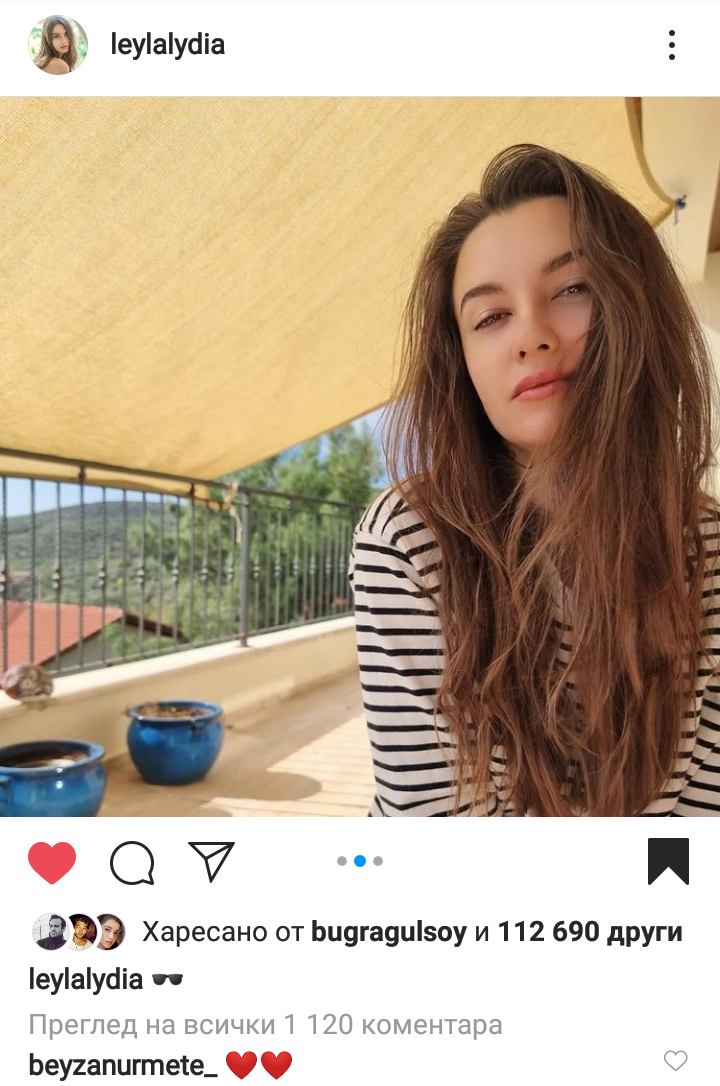Open beyzanurmete_ commenter profile
Image resolution: width=720 pixels, height=1086 pixels.
pos(123,1065)
